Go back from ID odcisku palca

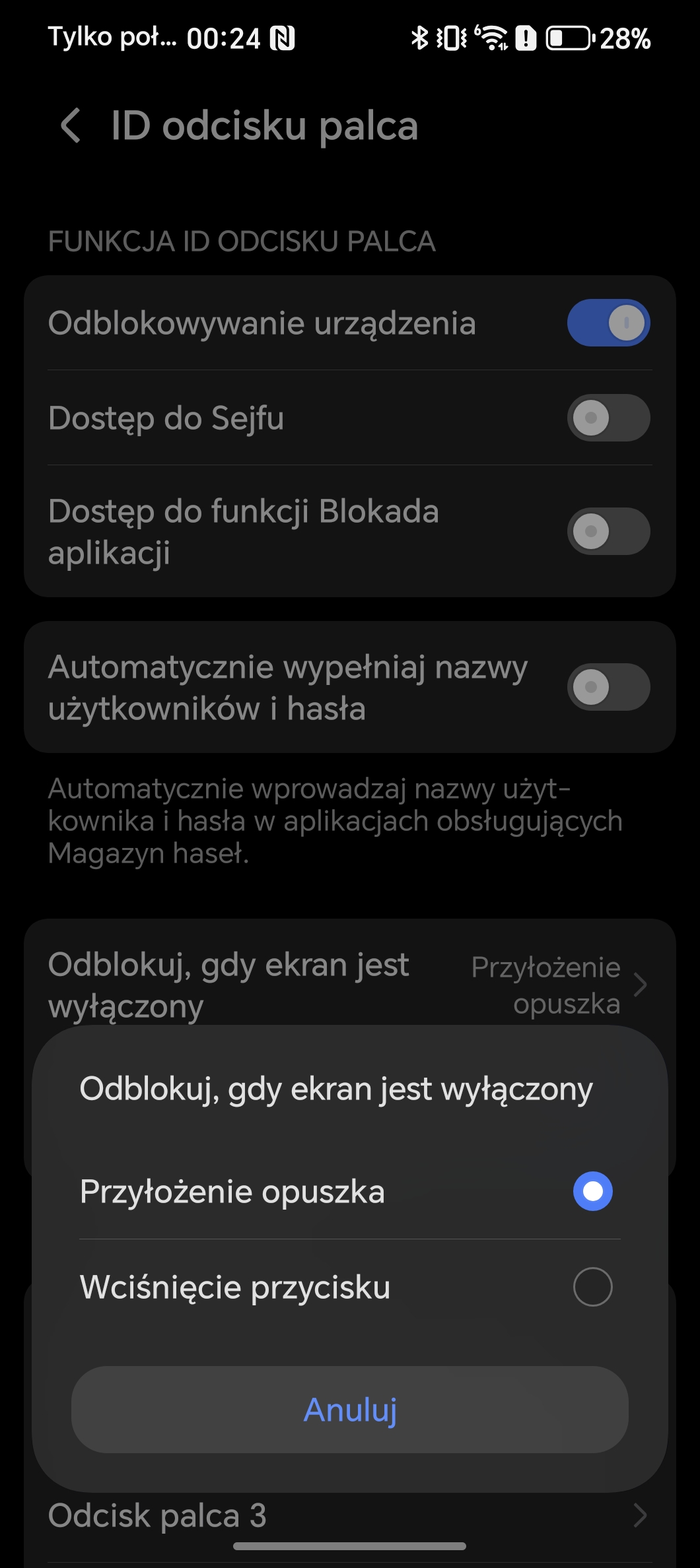pos(70,125)
